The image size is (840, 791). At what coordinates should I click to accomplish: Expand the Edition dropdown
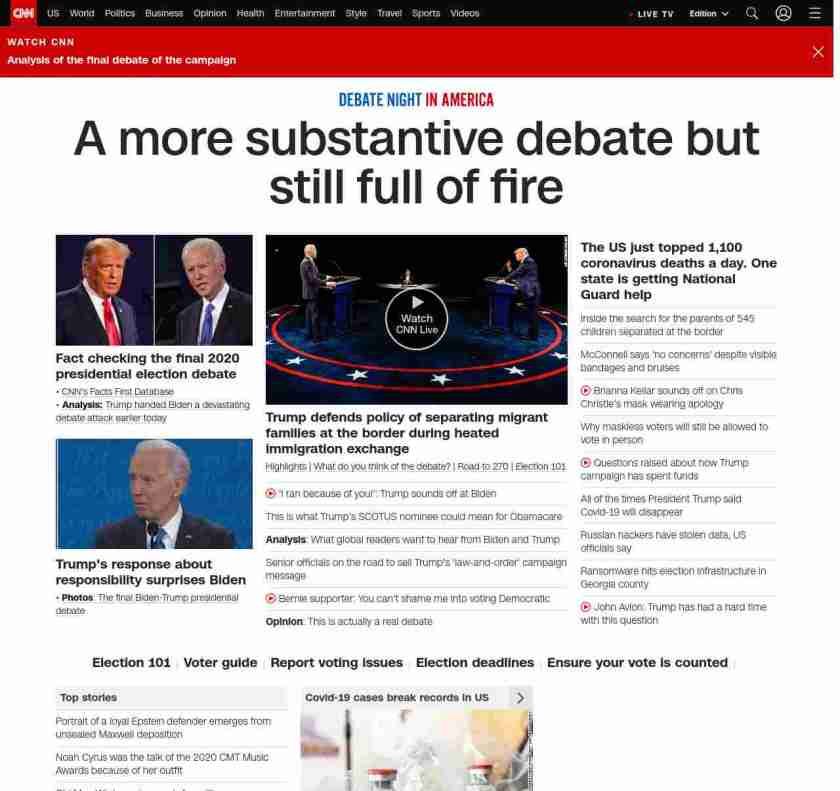pos(708,14)
